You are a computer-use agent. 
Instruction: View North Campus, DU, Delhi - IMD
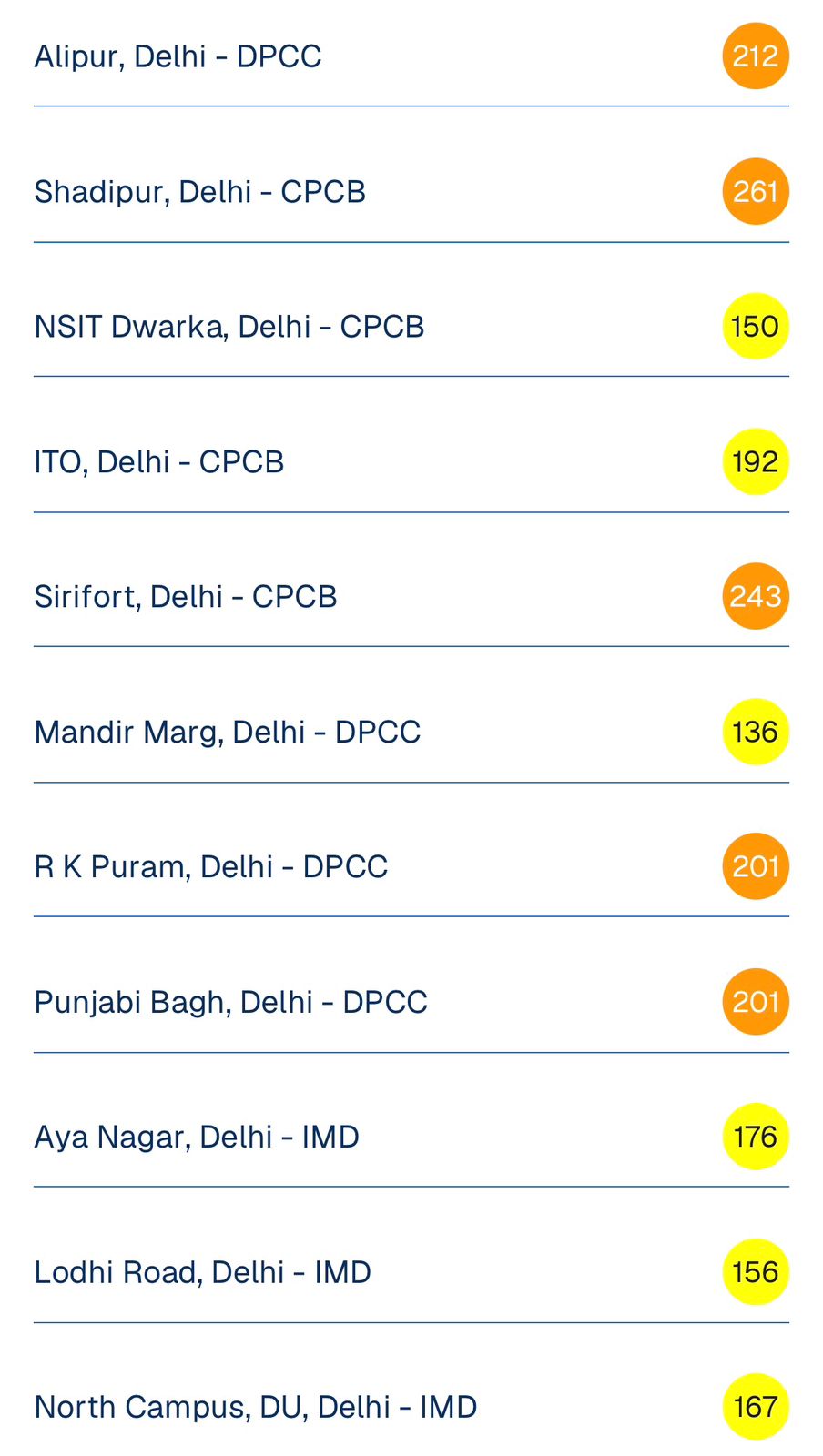pyautogui.click(x=256, y=1407)
